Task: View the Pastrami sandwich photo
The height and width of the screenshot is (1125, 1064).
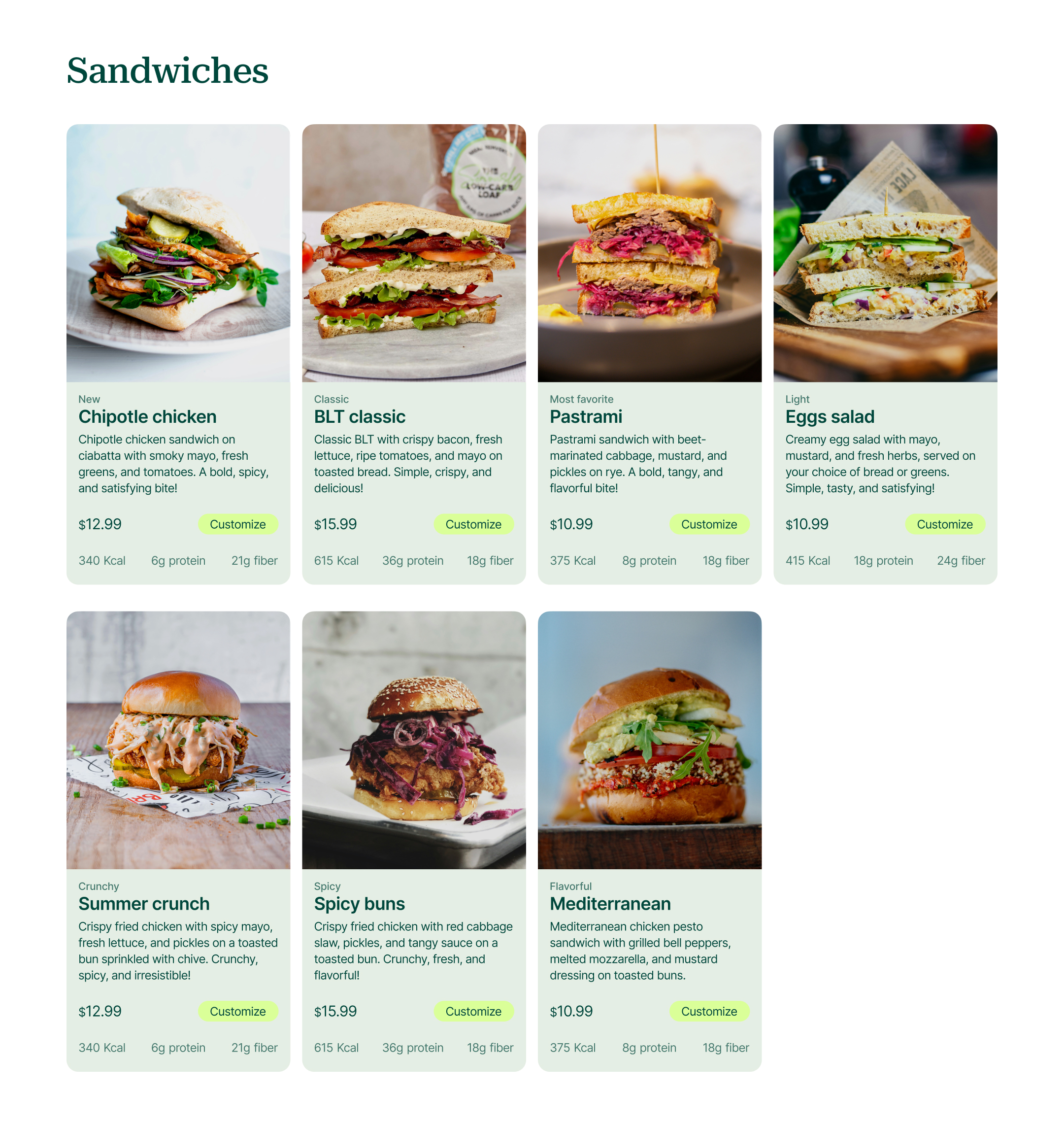Action: [x=649, y=253]
